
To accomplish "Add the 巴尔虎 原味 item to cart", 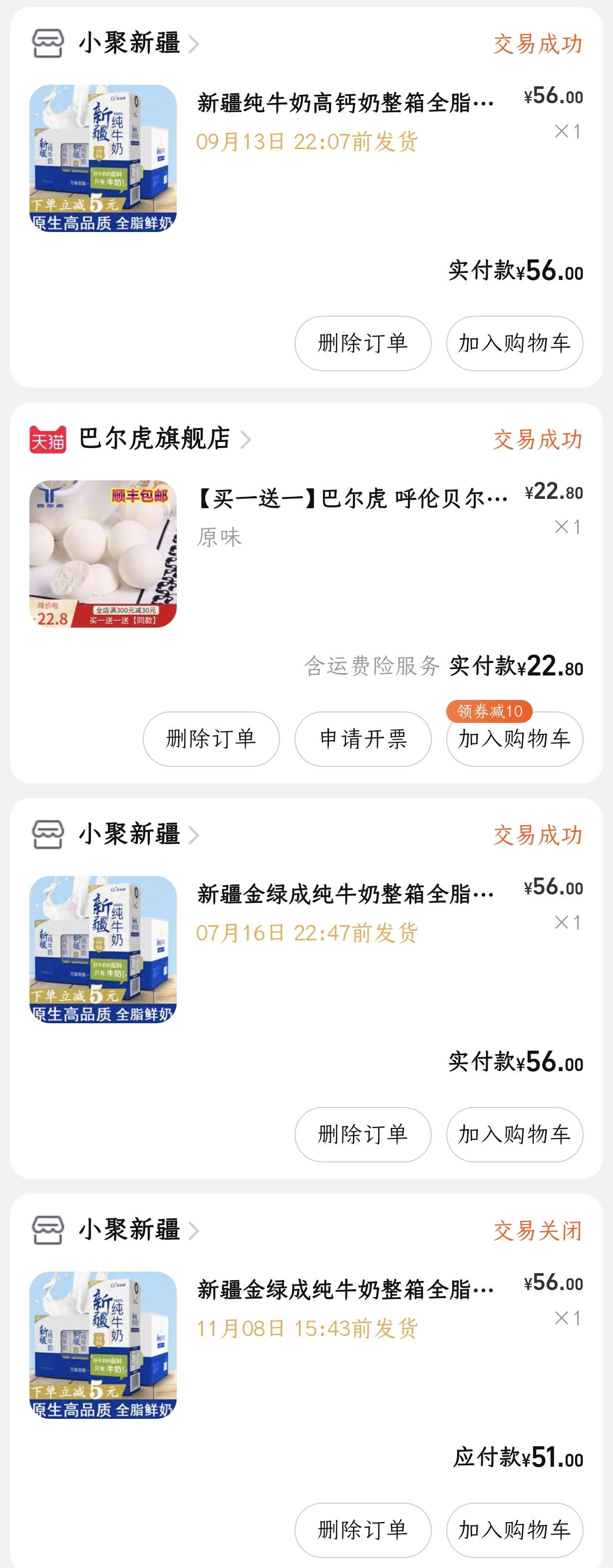I will click(x=514, y=739).
